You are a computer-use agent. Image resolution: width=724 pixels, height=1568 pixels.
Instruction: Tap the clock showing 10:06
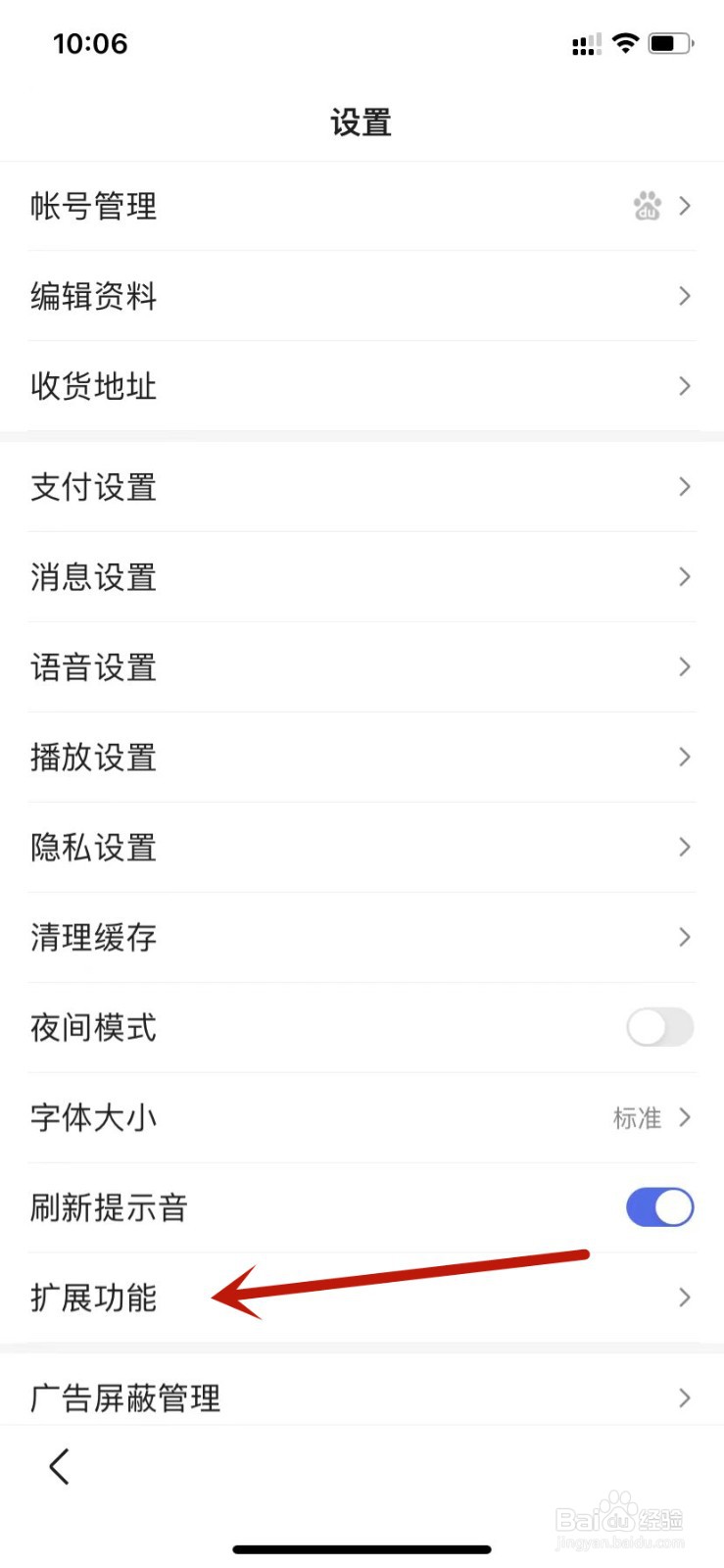[x=90, y=43]
